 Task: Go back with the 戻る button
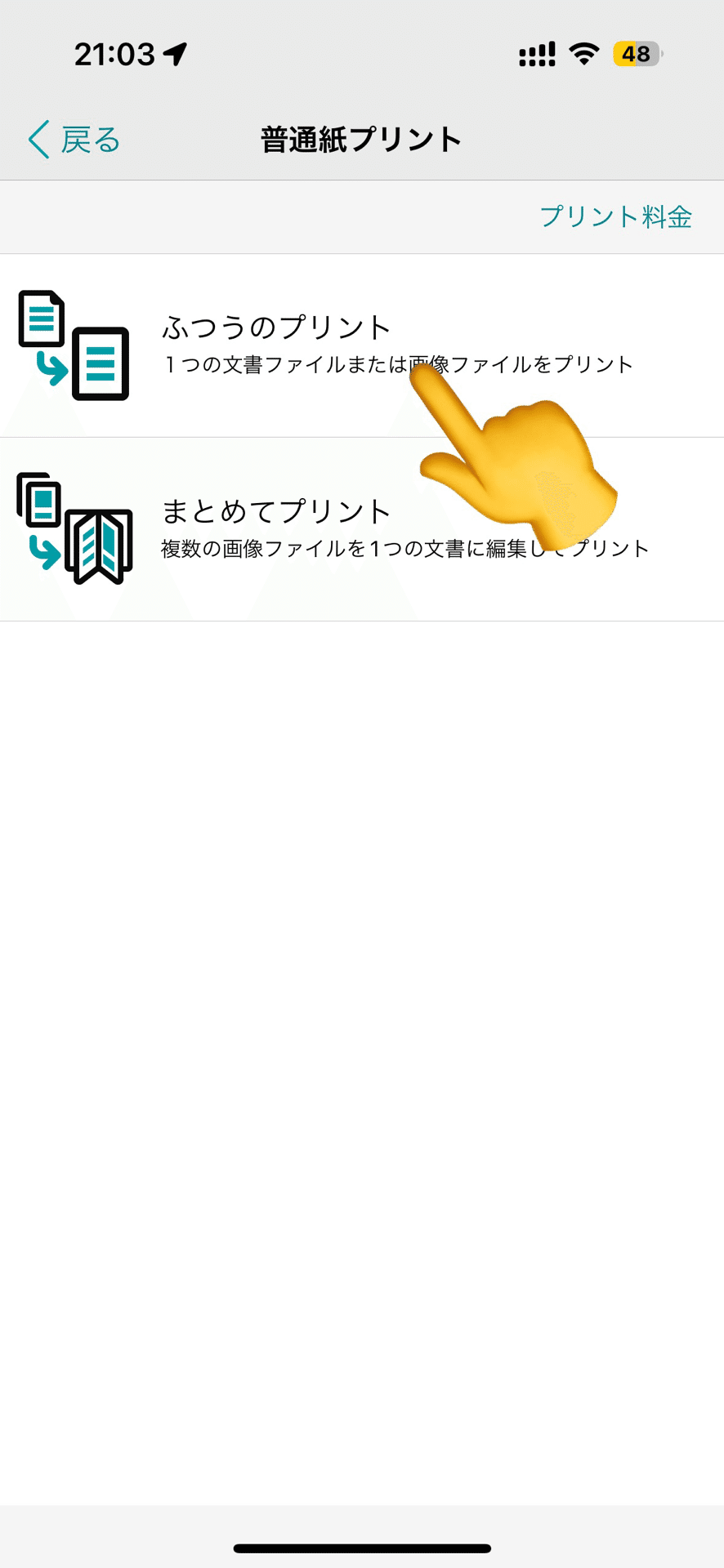(x=74, y=140)
